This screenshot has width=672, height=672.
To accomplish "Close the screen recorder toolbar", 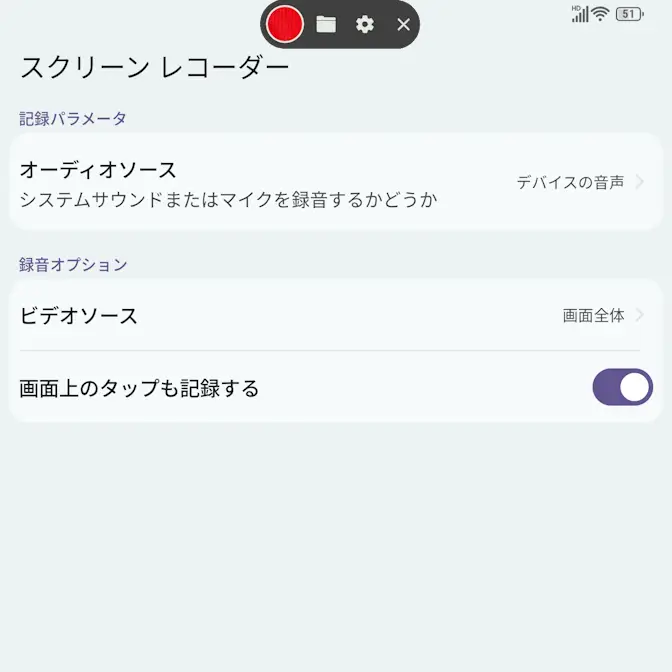I will point(403,24).
